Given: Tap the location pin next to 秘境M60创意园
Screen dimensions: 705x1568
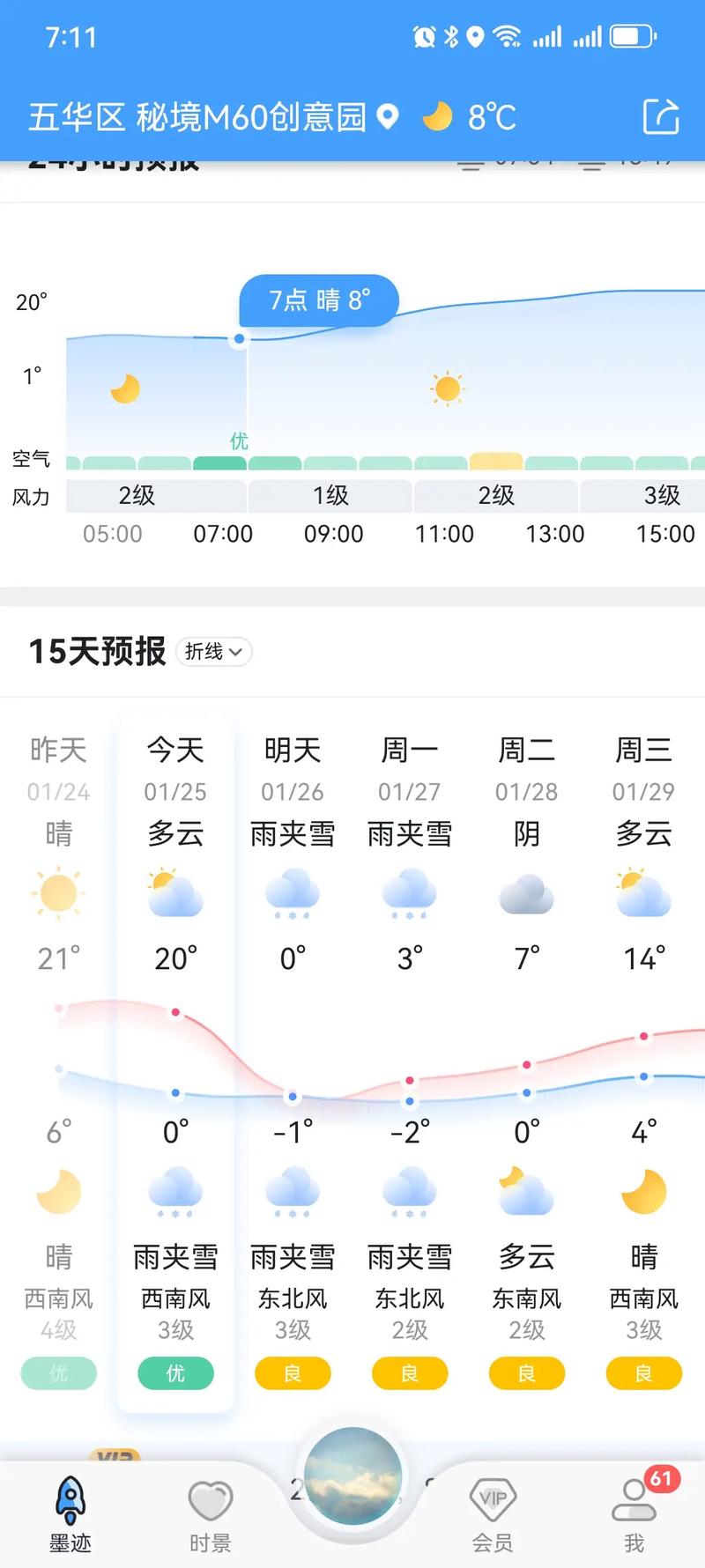Looking at the screenshot, I should 388,116.
